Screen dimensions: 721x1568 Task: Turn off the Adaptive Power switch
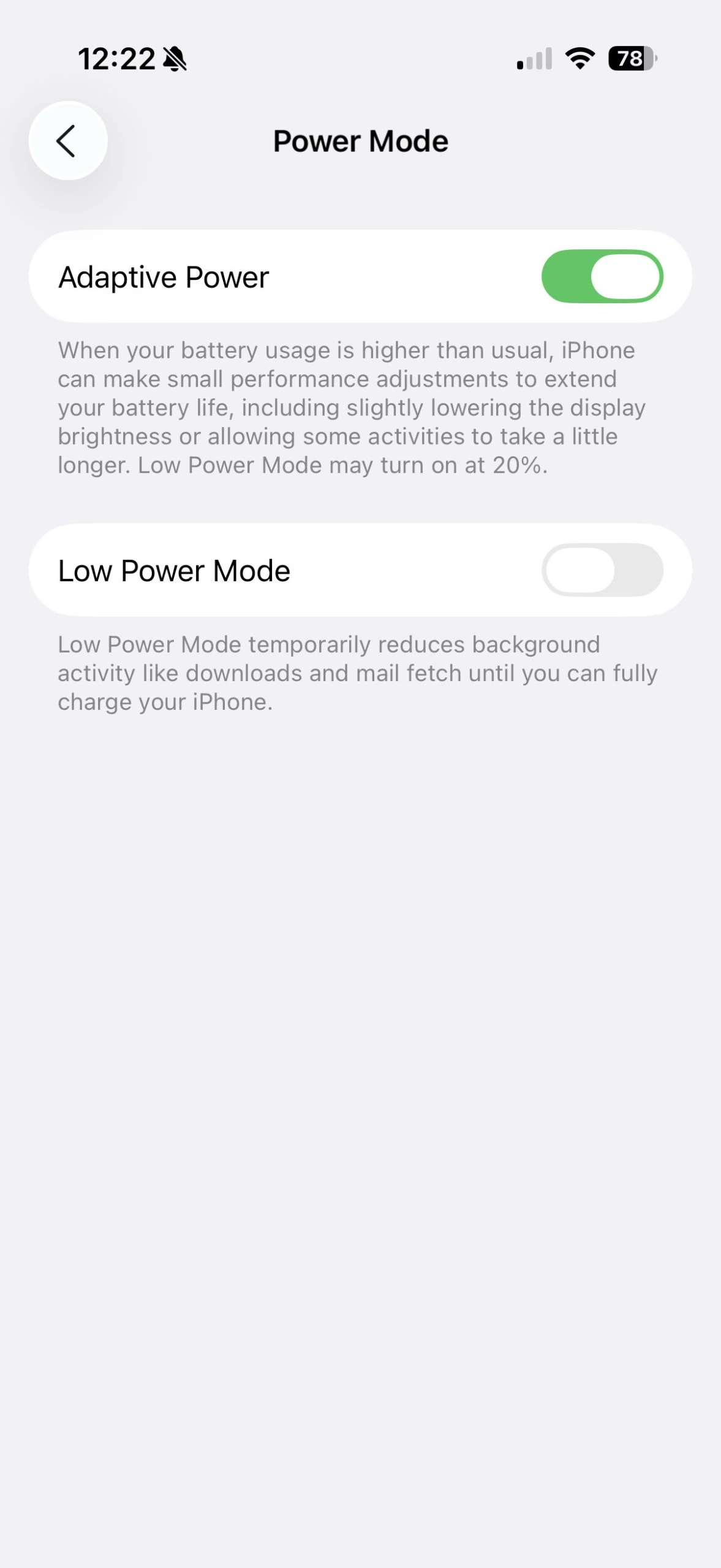click(602, 276)
